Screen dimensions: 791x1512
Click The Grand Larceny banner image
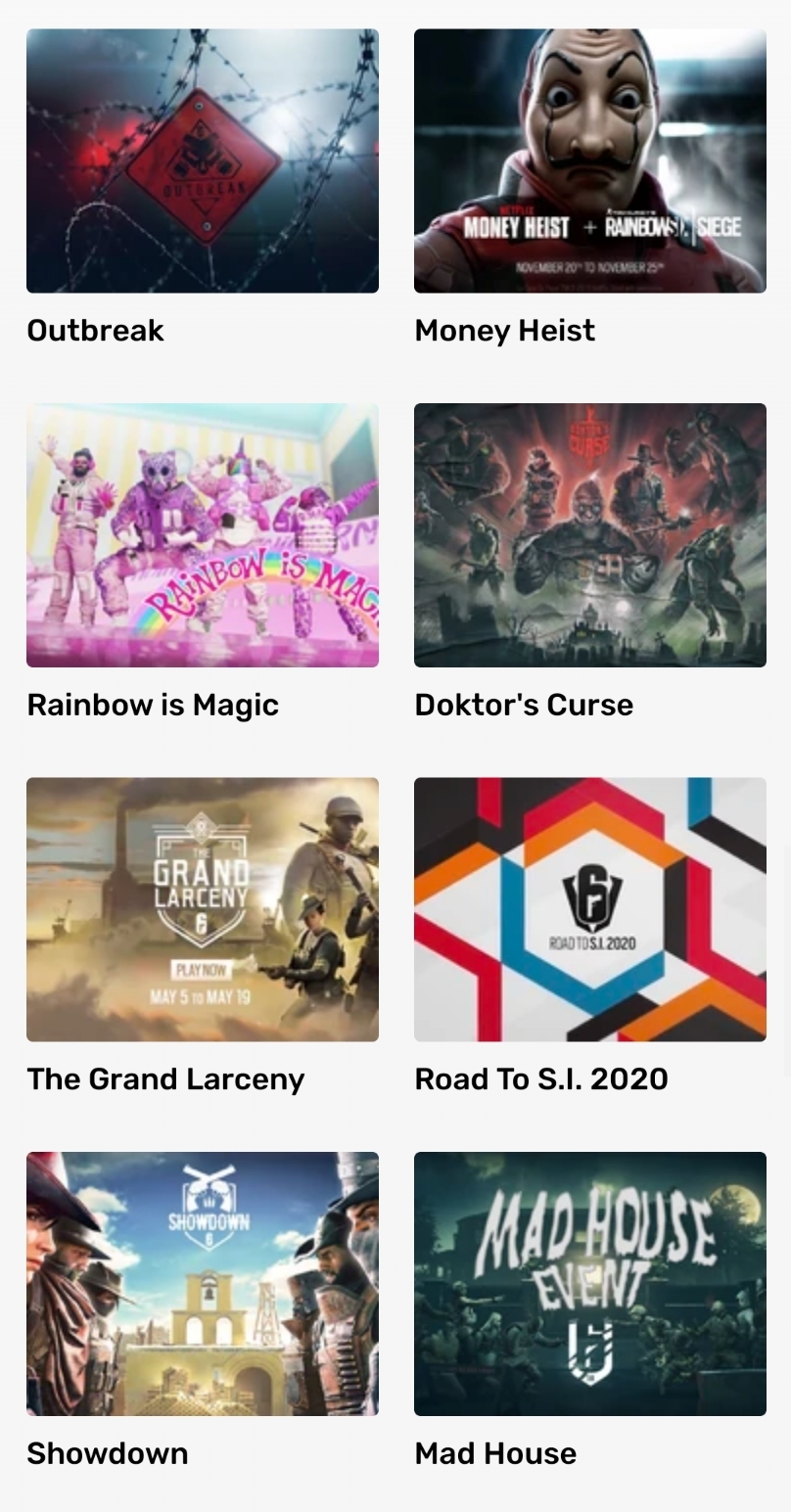(x=203, y=910)
